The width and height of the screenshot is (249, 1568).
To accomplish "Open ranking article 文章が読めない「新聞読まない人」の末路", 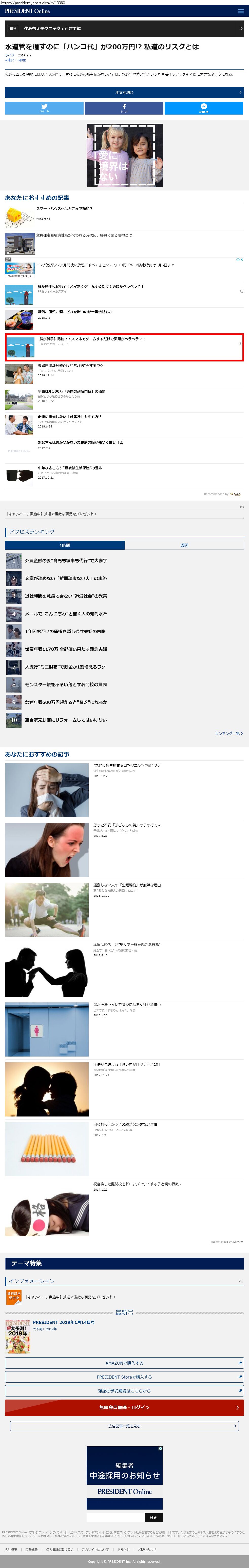I will point(66,578).
